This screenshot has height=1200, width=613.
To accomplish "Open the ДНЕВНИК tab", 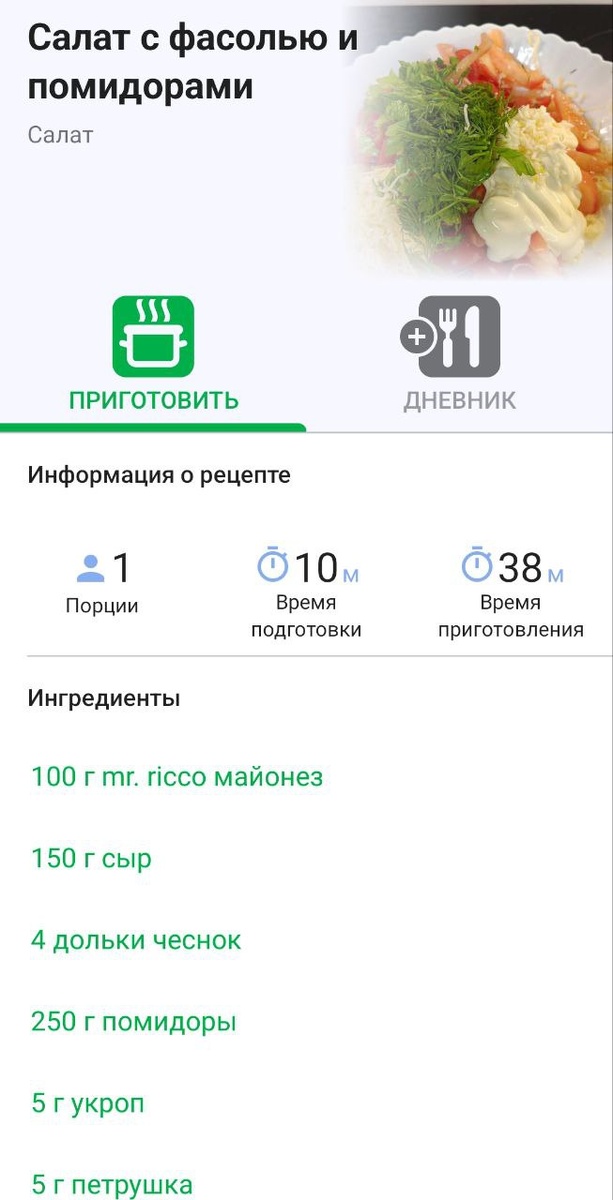I will click(459, 355).
